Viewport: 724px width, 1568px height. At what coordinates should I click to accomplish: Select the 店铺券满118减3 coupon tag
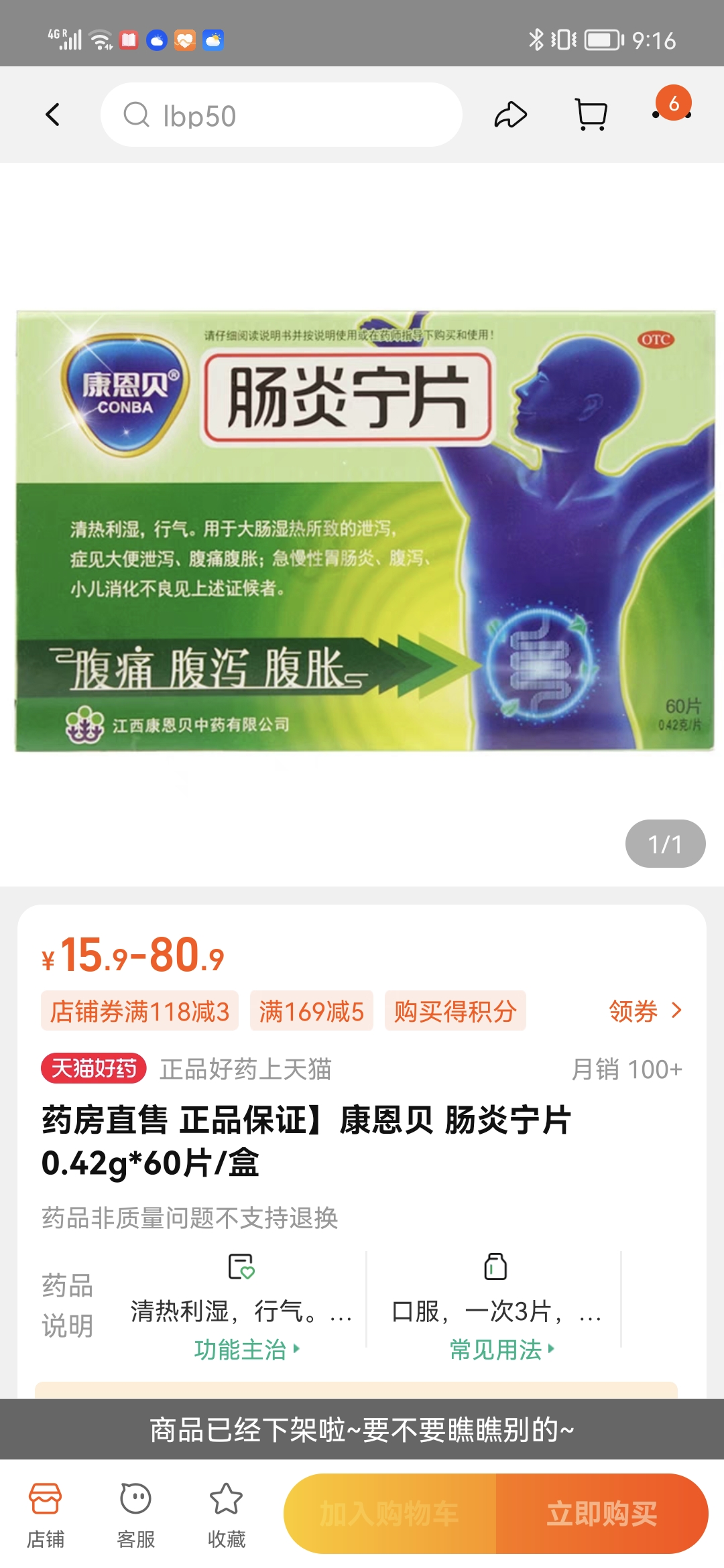click(x=140, y=1011)
